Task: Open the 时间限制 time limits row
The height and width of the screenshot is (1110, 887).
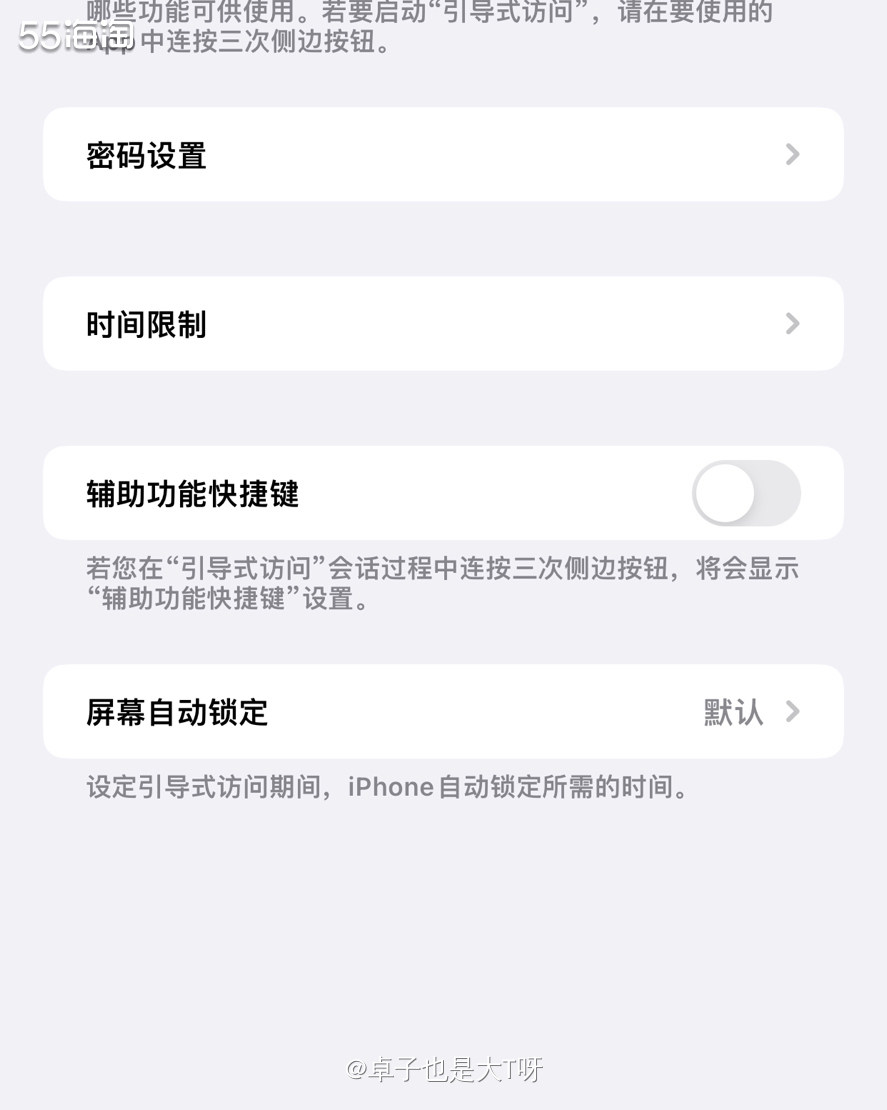Action: (443, 323)
